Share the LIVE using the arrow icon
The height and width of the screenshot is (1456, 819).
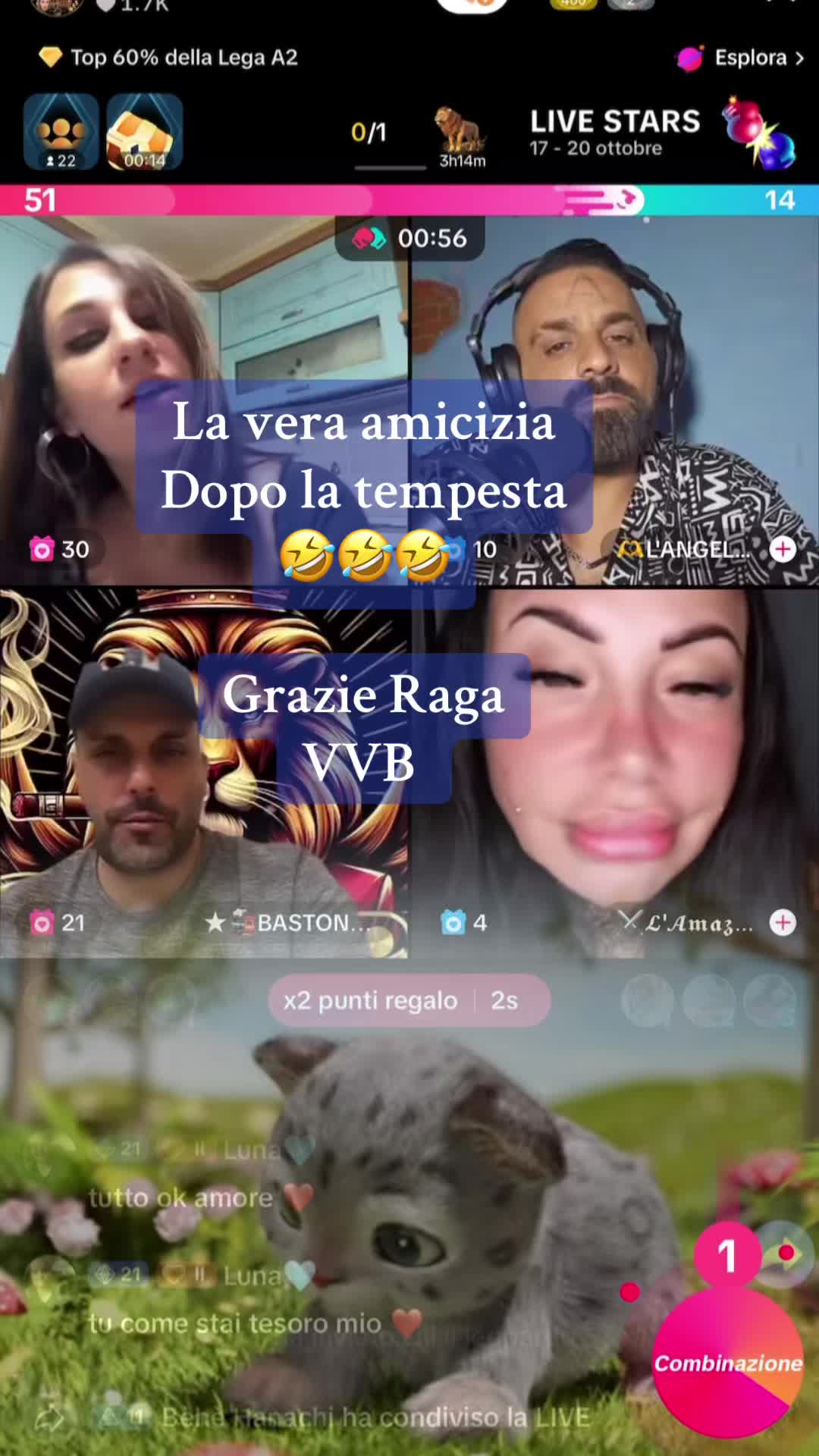coord(52,1417)
